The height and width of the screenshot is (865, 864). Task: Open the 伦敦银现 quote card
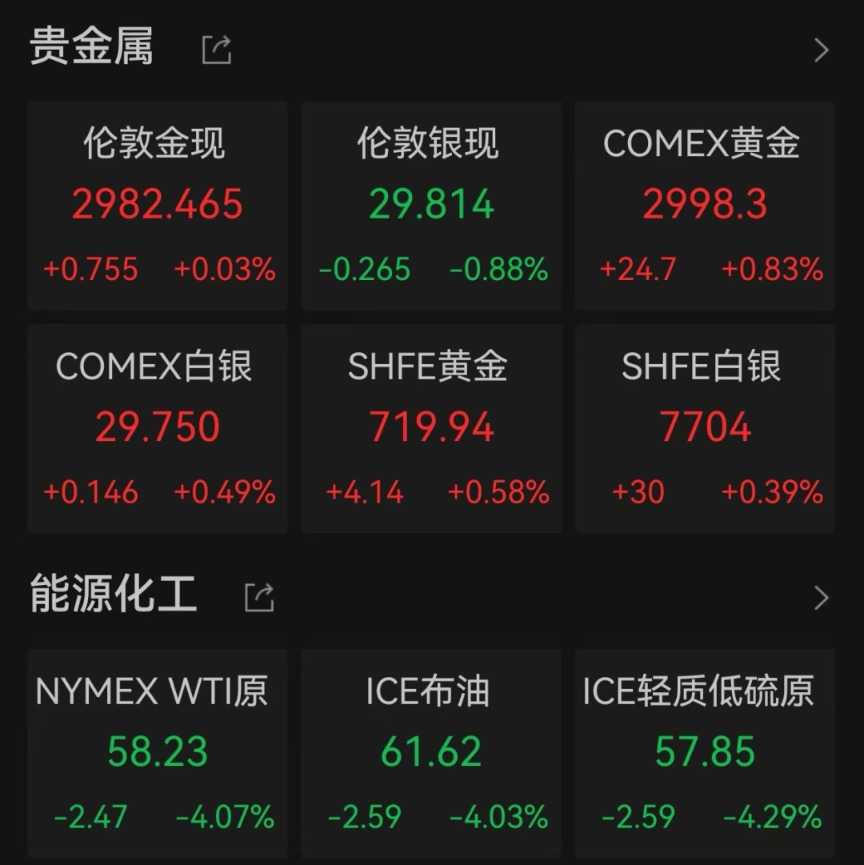click(432, 206)
